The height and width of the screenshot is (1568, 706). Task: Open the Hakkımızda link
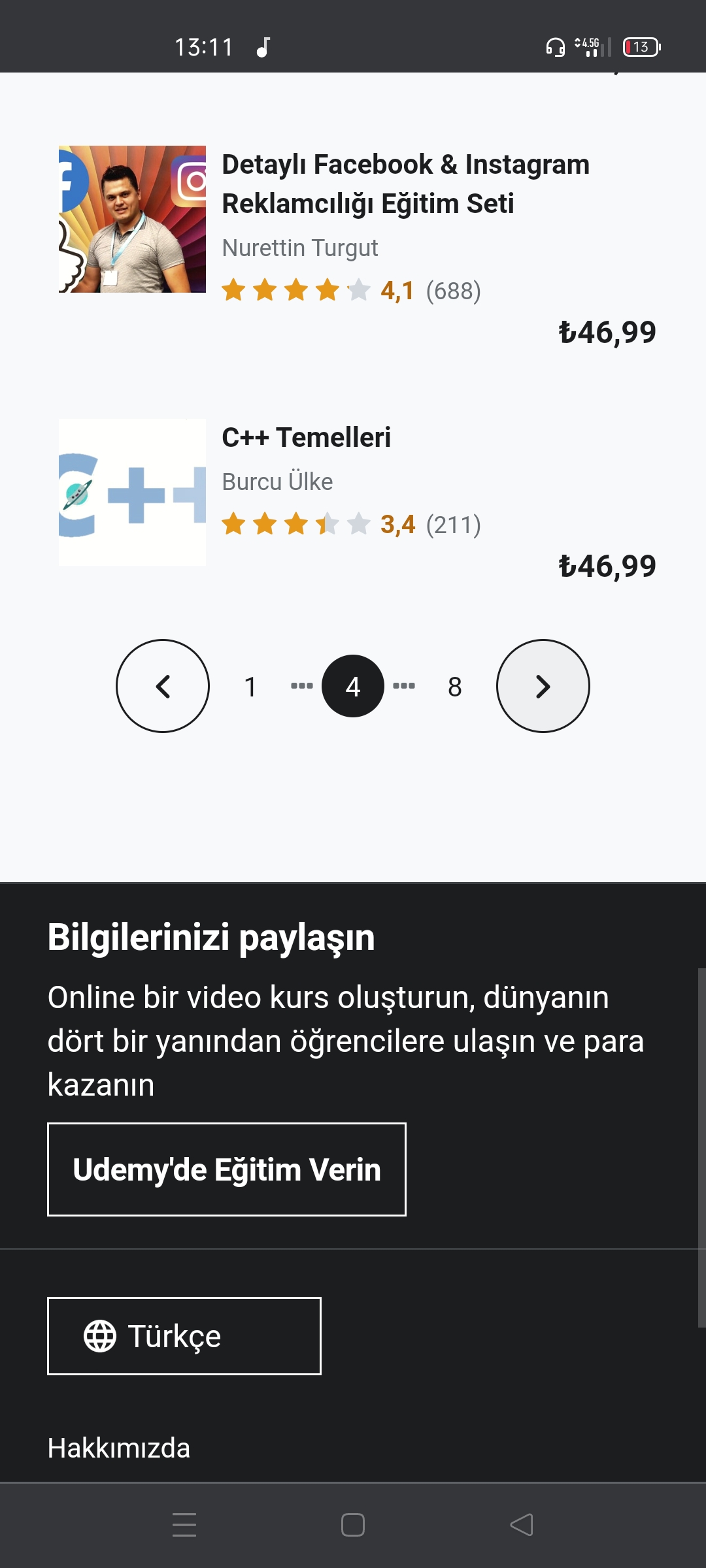click(x=119, y=1448)
